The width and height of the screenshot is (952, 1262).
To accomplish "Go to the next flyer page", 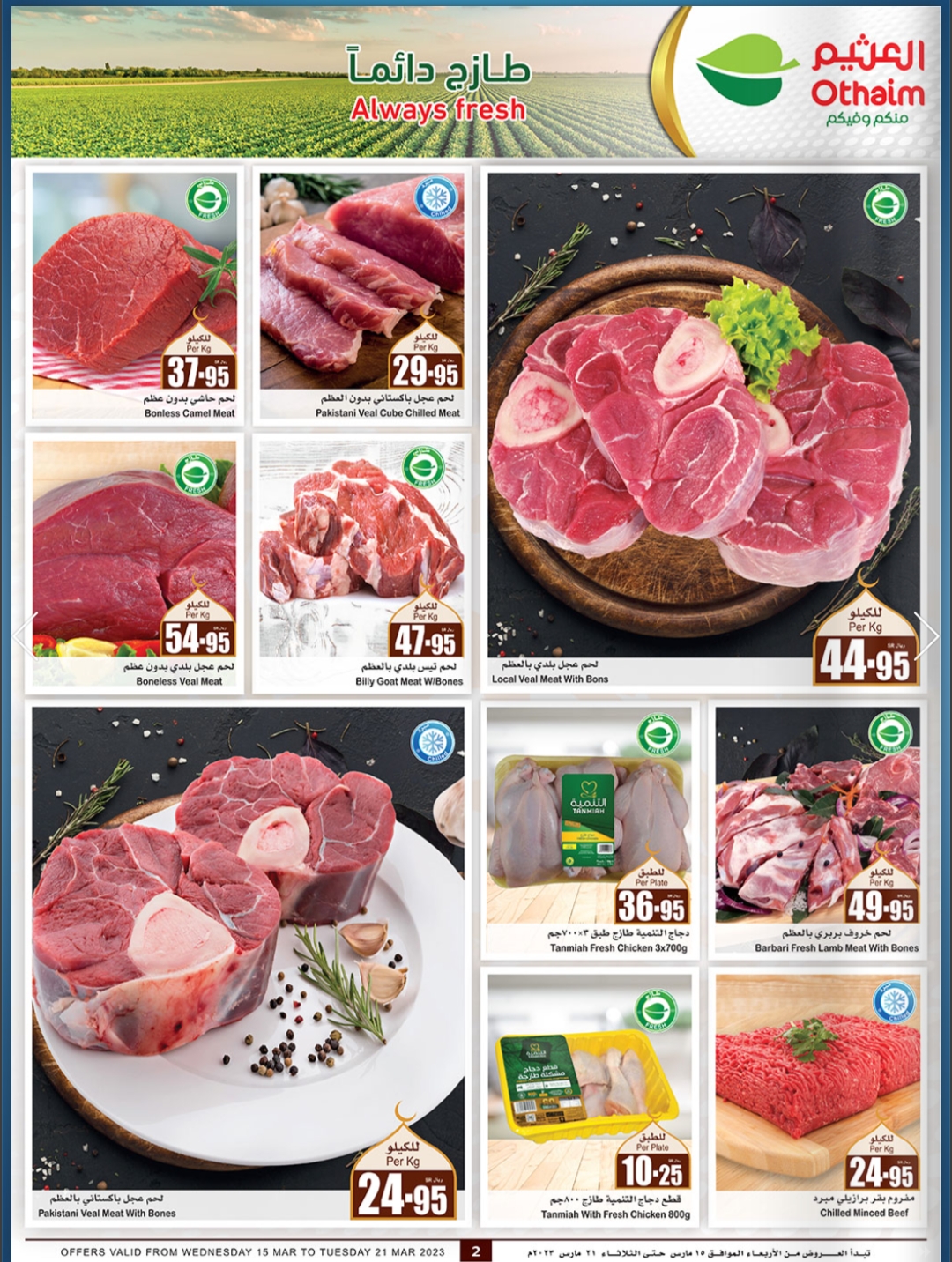I will pyautogui.click(x=927, y=634).
